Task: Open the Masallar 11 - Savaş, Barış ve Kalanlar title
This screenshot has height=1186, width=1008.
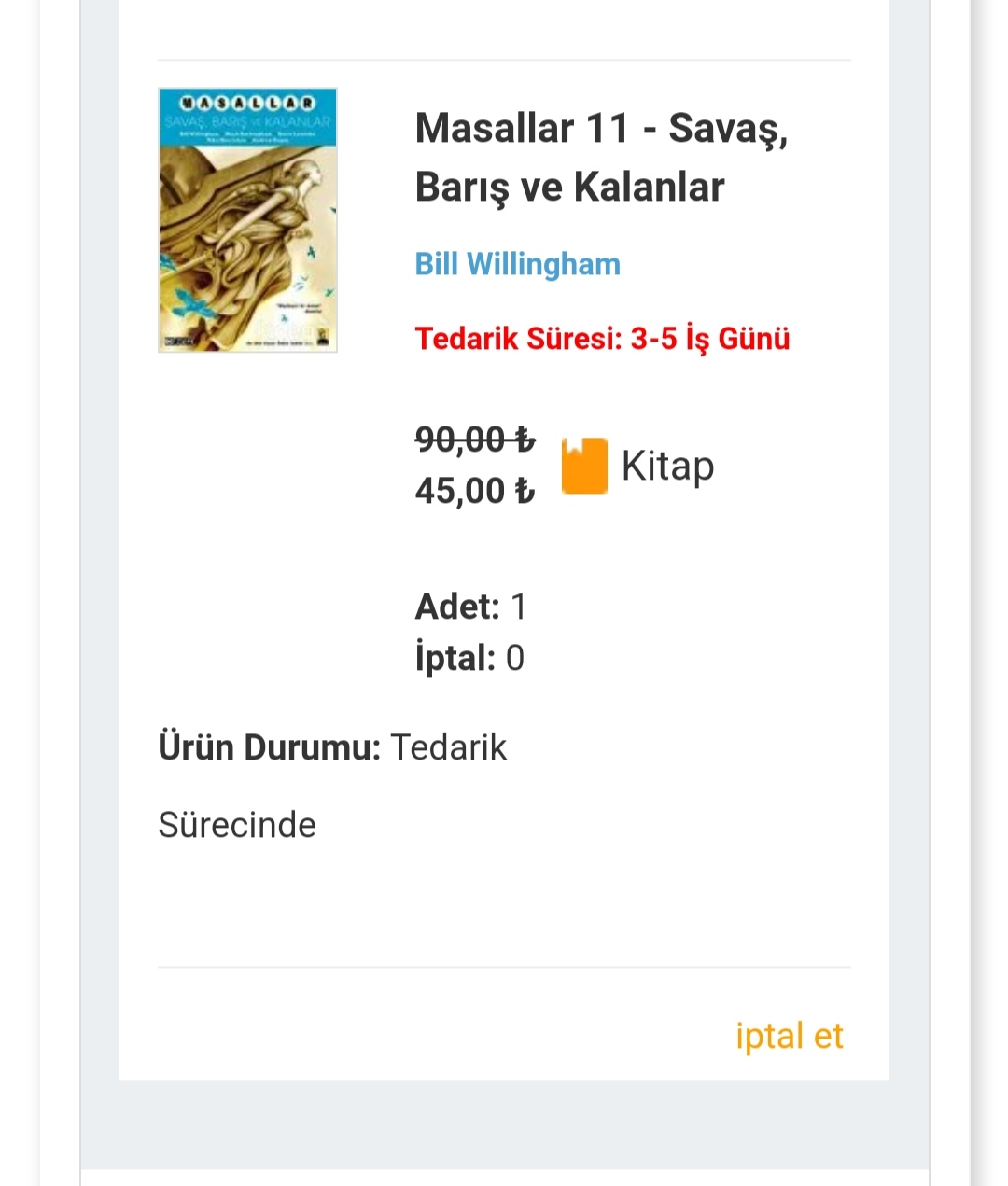Action: pyautogui.click(x=601, y=157)
